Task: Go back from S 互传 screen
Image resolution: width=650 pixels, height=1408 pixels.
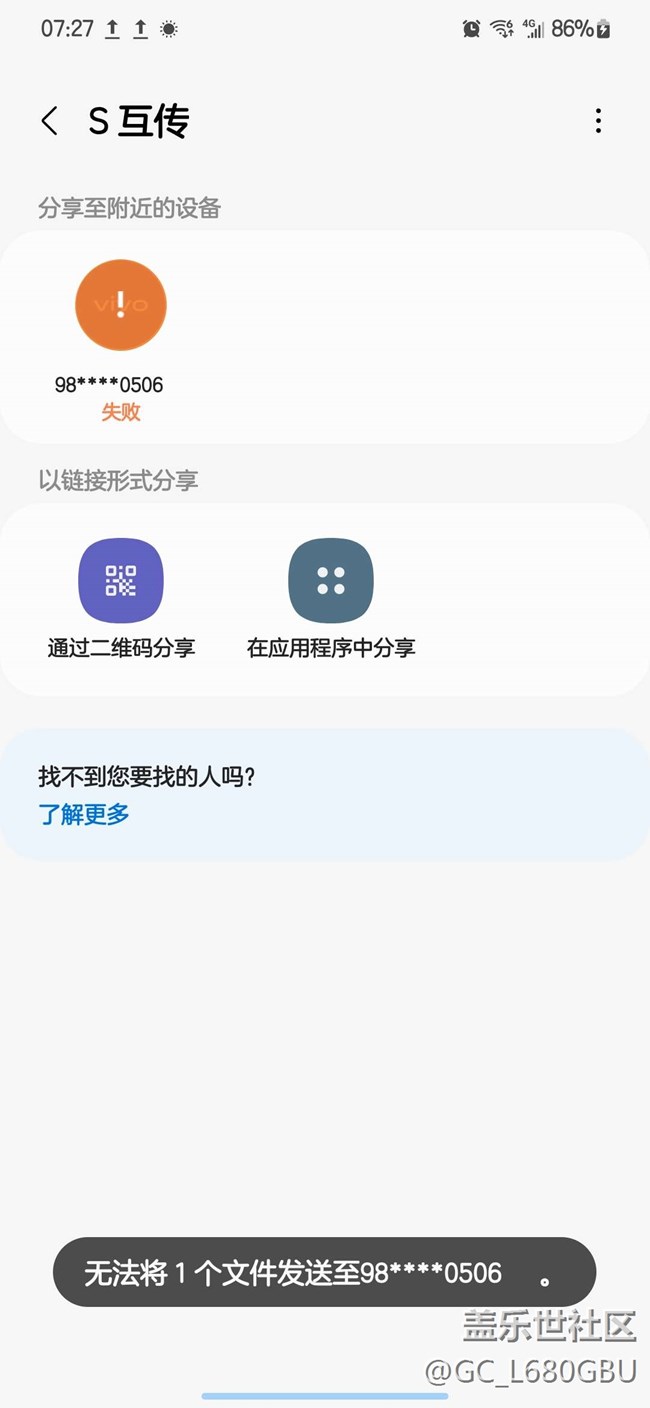Action: [49, 121]
